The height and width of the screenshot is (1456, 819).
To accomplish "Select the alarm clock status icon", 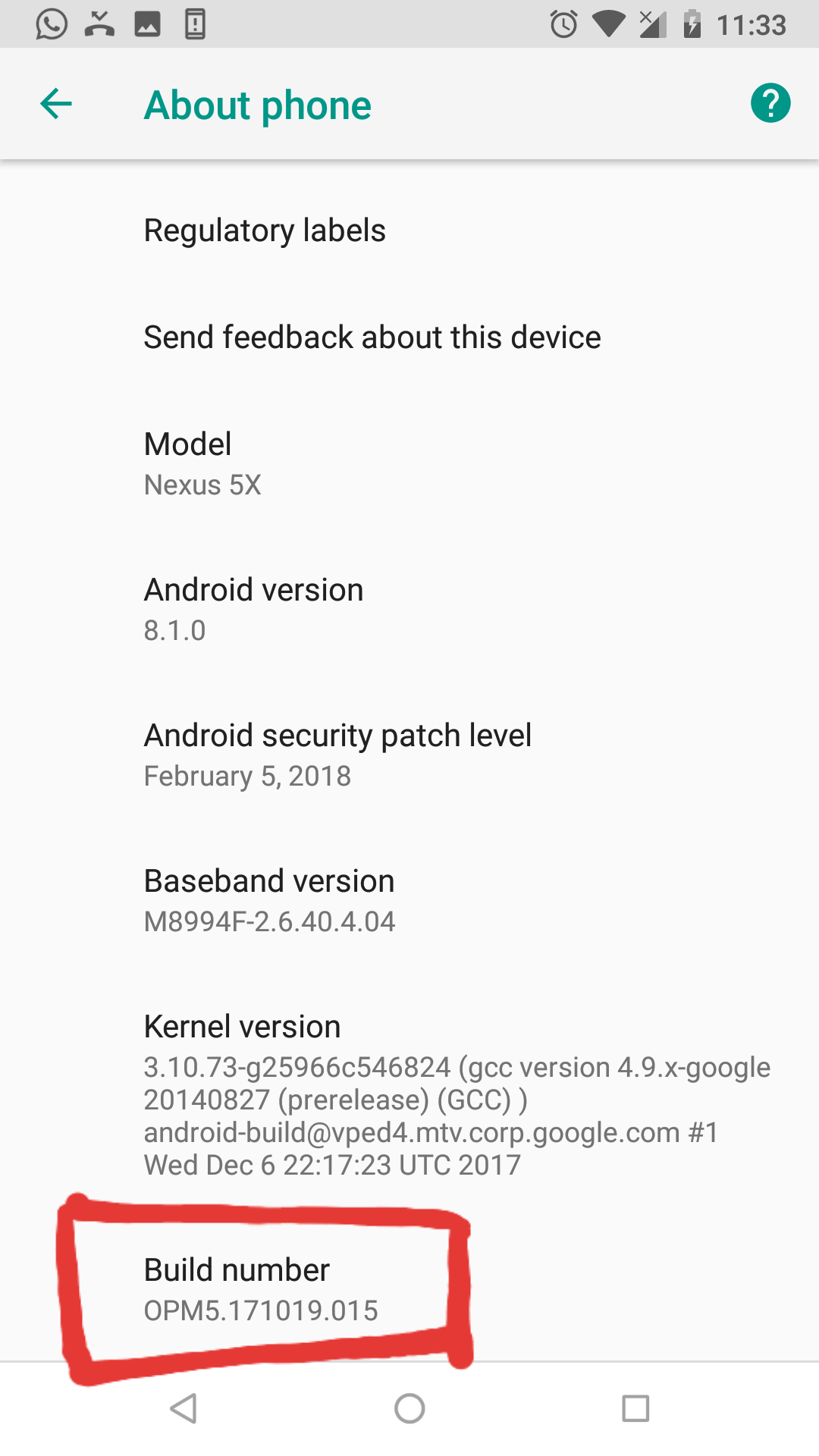I will point(564,24).
